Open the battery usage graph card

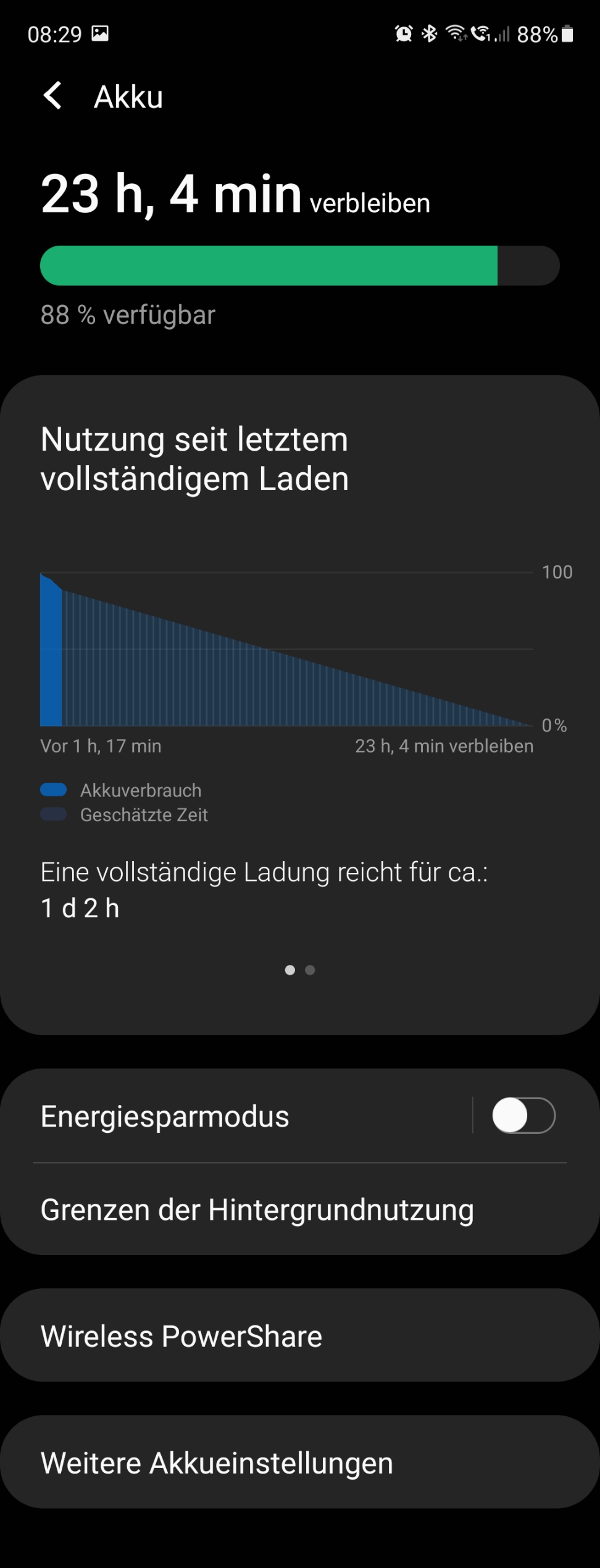pyautogui.click(x=287, y=648)
